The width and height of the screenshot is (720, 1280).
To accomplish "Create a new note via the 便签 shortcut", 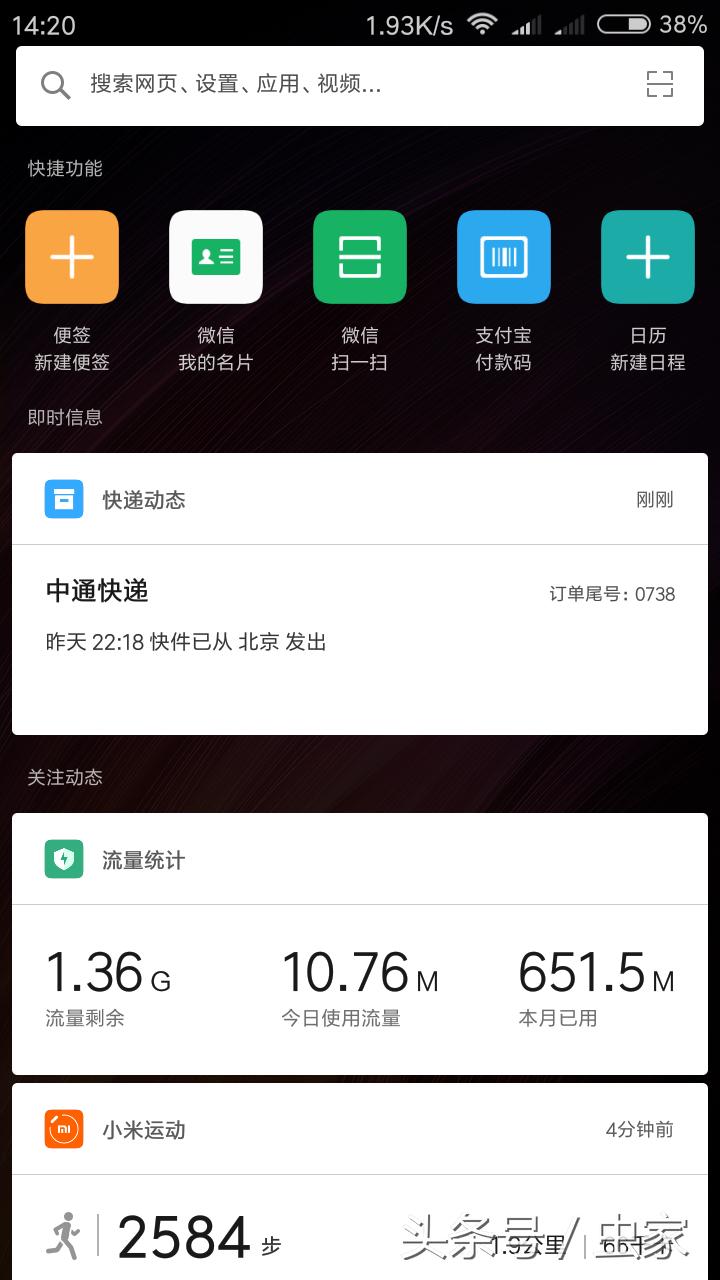I will click(x=72, y=257).
